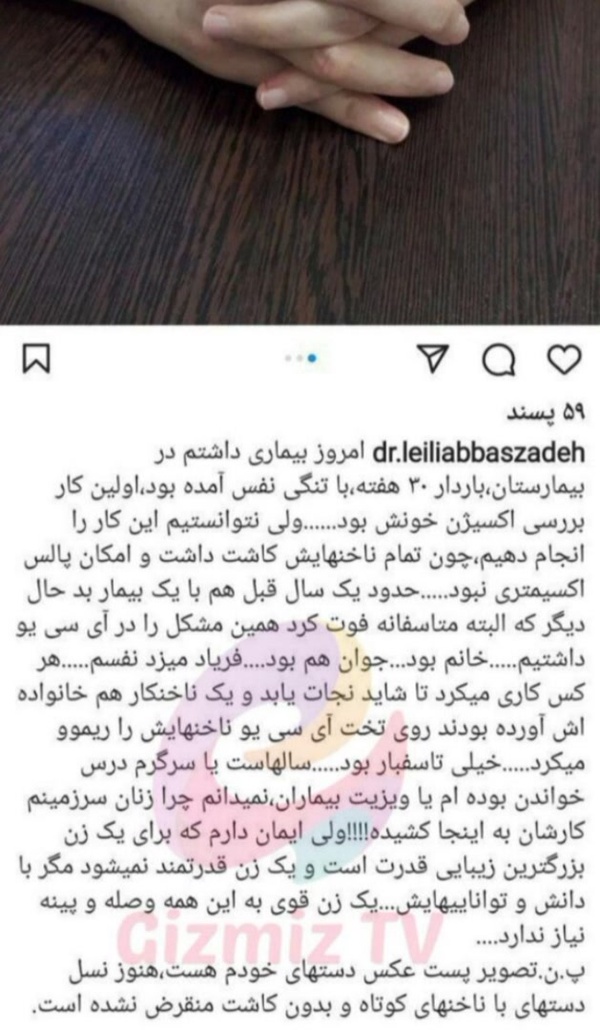Tap the post photo of clasped hands

click(300, 162)
